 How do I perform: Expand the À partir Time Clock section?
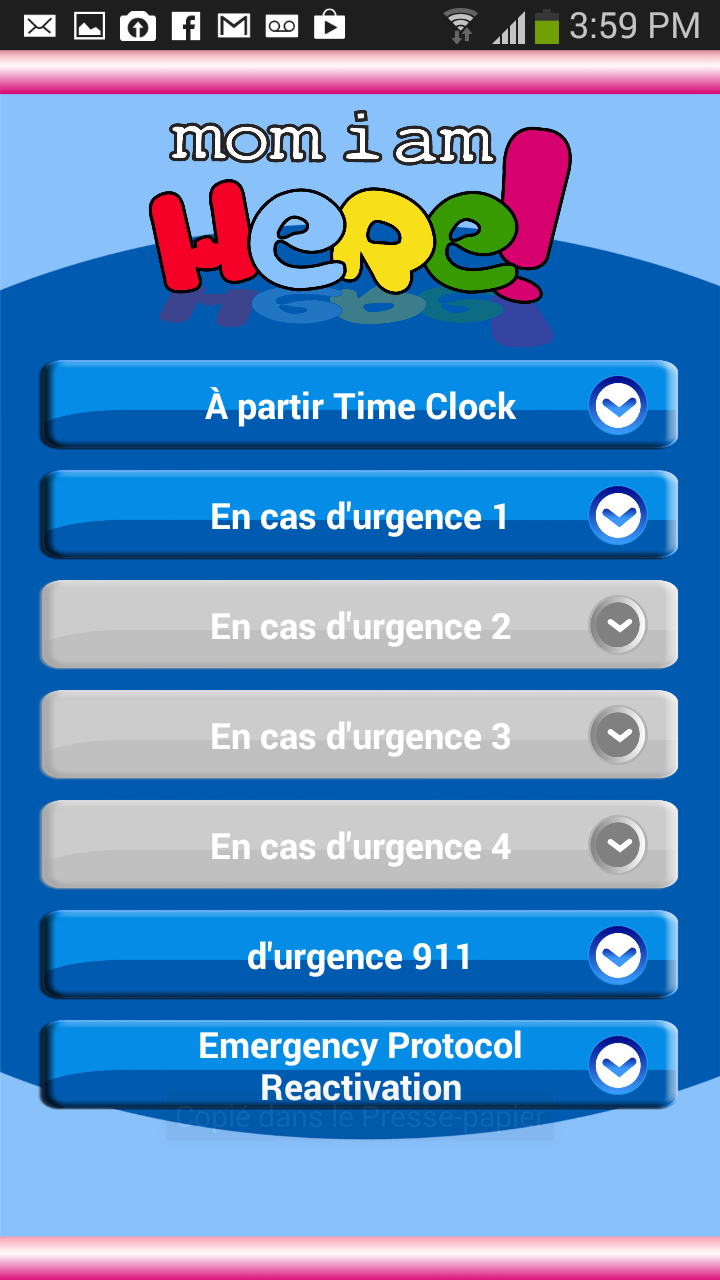(x=360, y=405)
